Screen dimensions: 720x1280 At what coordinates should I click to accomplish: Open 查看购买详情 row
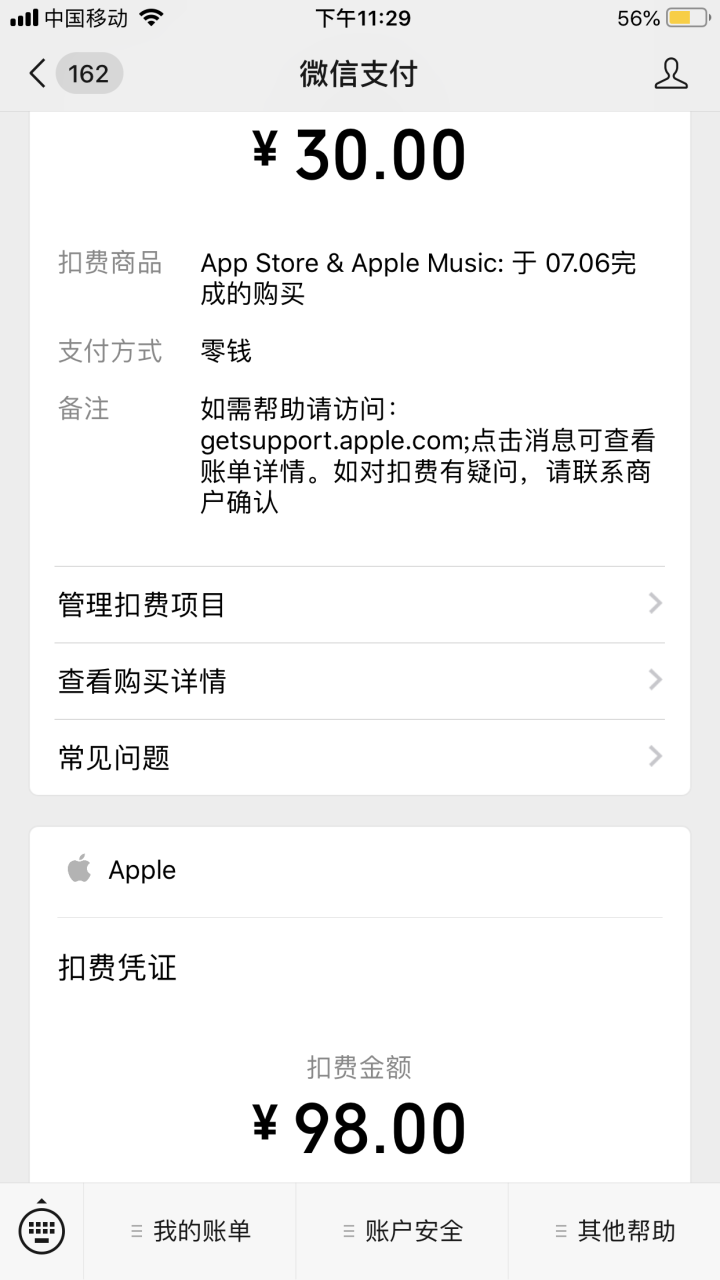tap(360, 681)
